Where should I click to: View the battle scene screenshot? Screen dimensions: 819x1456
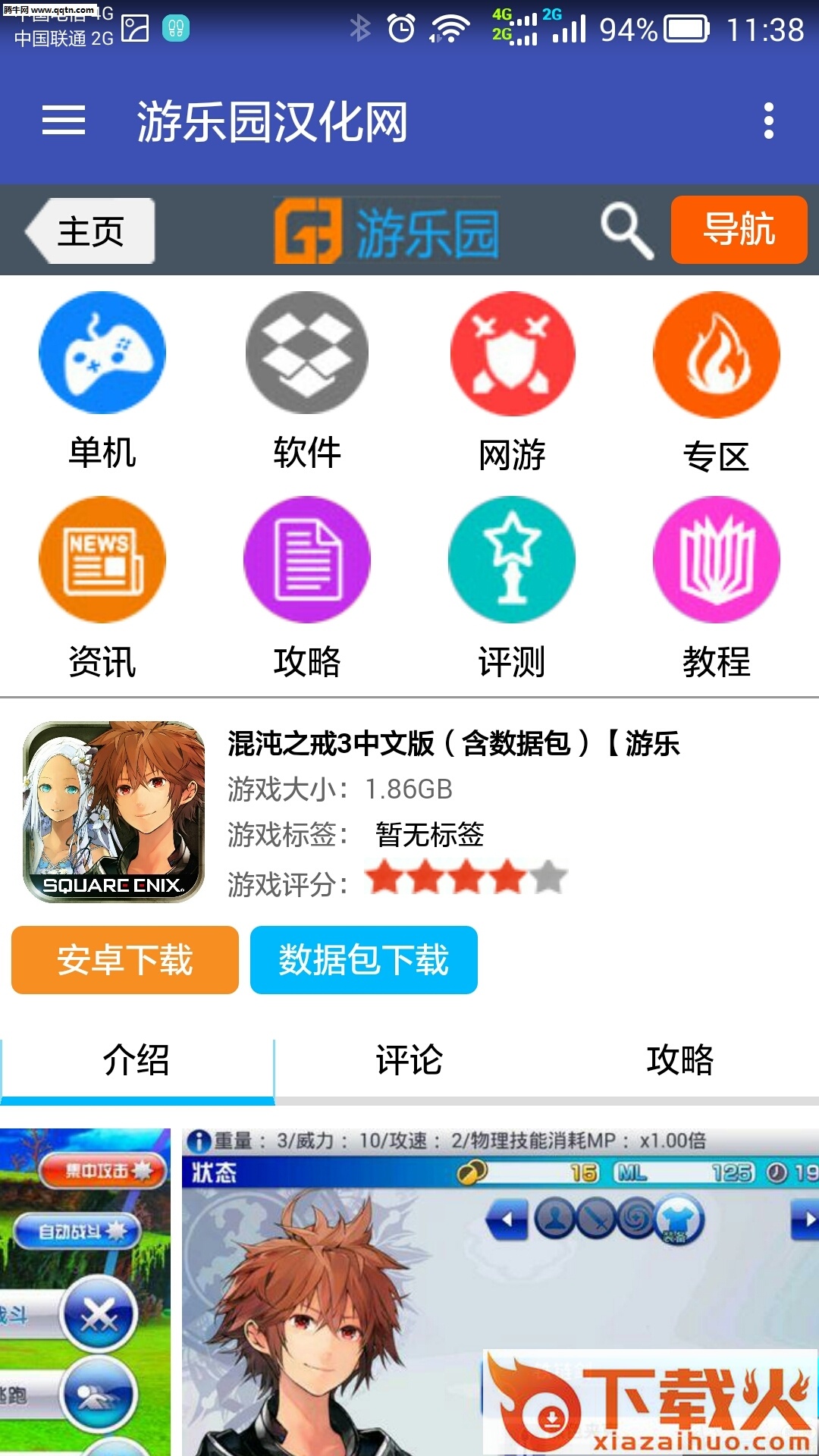click(x=85, y=1289)
